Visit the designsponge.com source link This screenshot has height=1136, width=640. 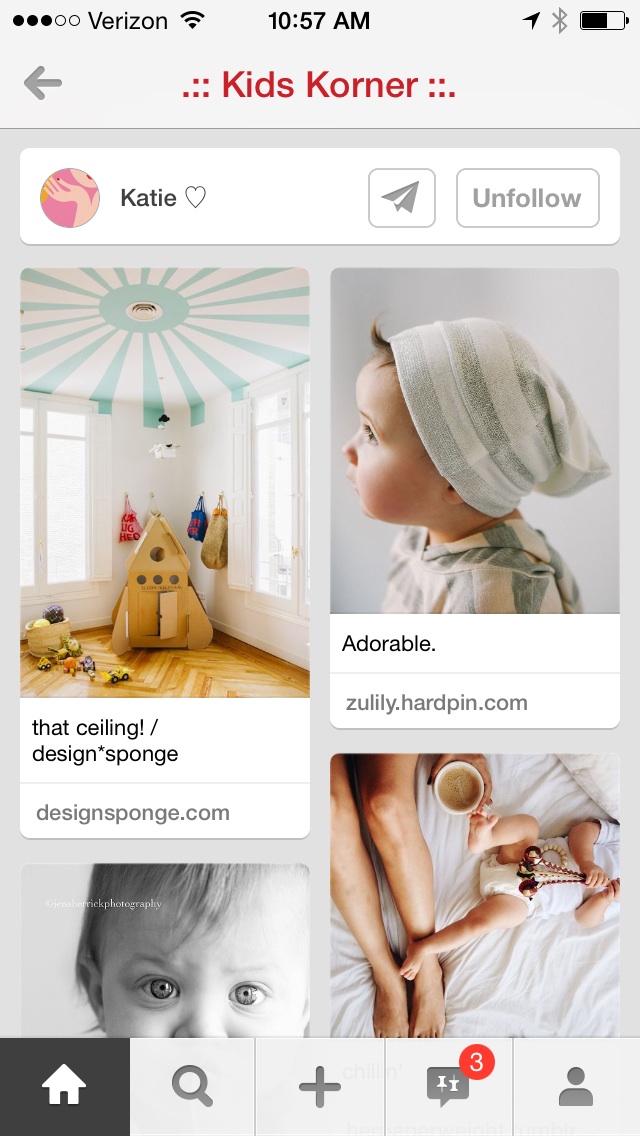pyautogui.click(x=133, y=812)
